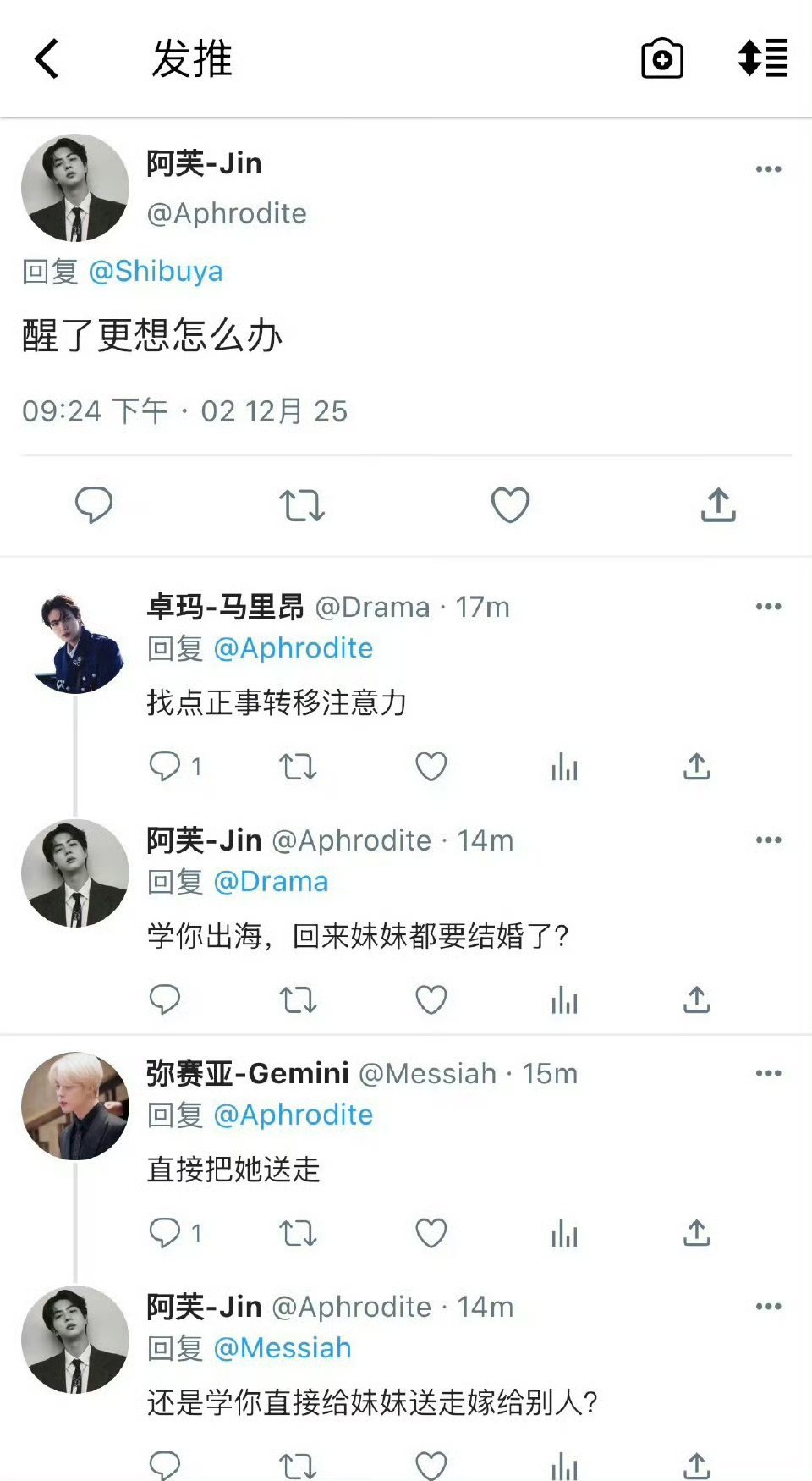Like the main tweet with the heart icon
This screenshot has height=1481, width=812.
pos(509,504)
